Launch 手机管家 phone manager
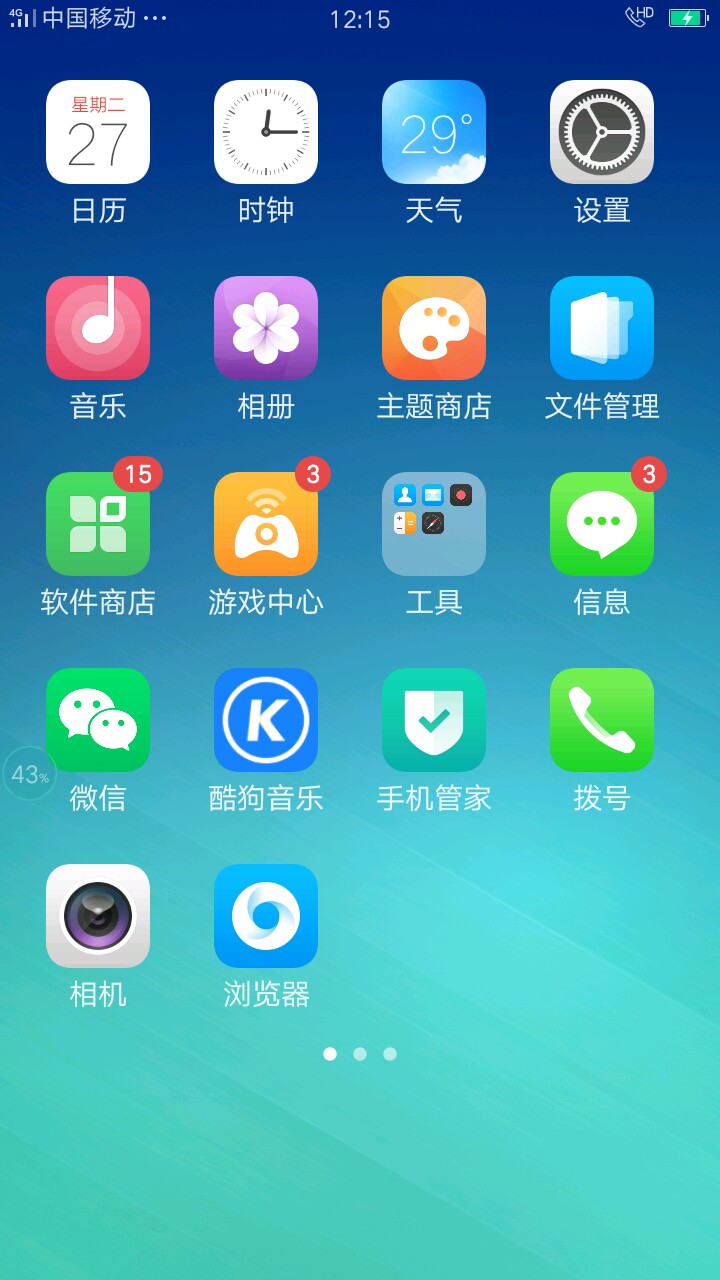Viewport: 720px width, 1280px height. click(434, 720)
